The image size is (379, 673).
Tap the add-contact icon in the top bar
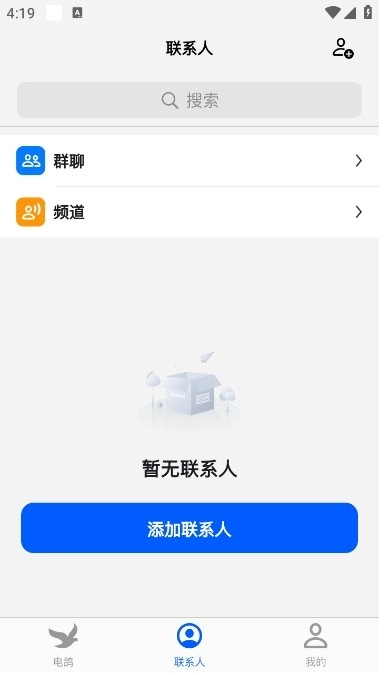[343, 48]
